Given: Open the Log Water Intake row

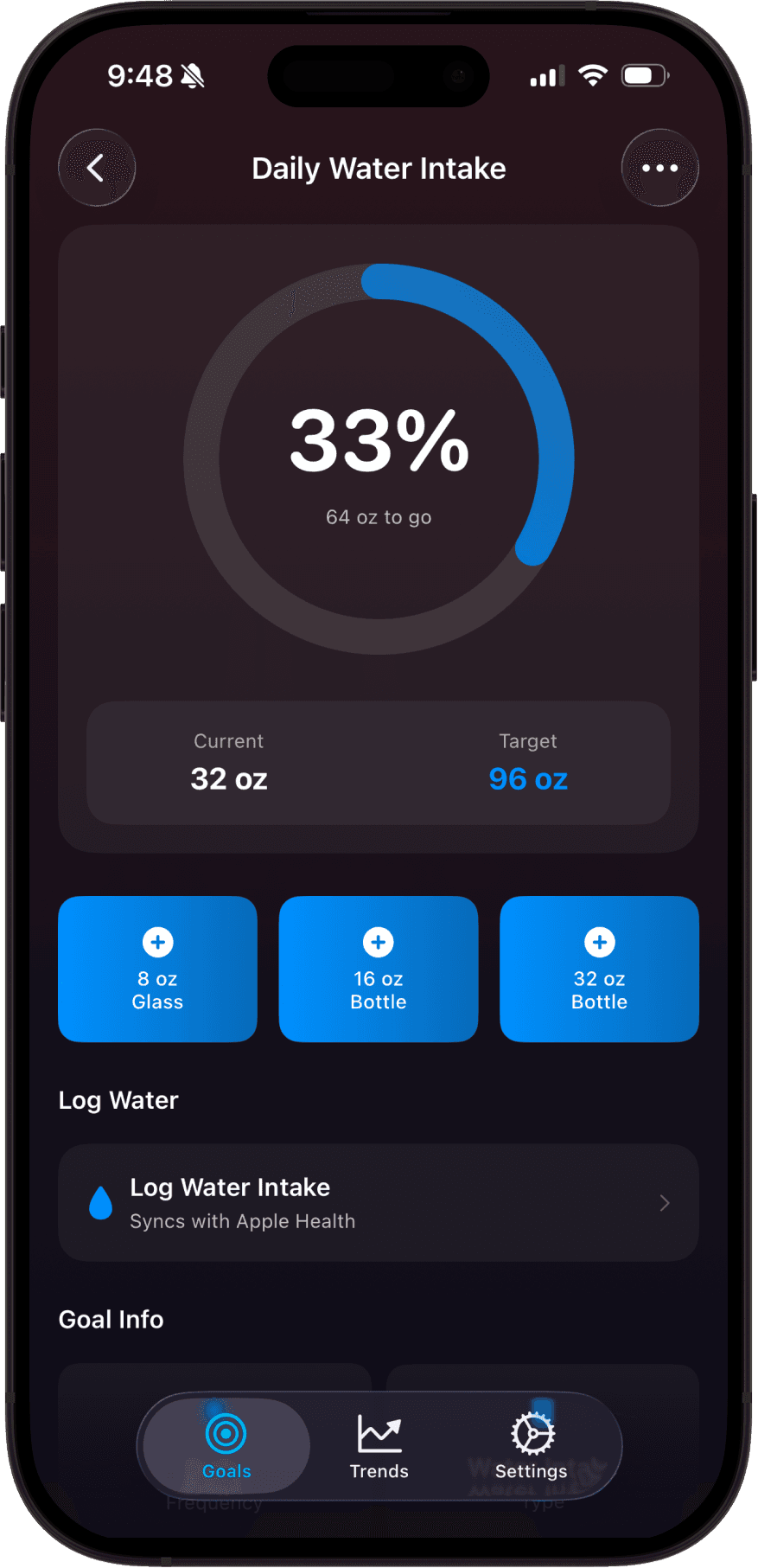Looking at the screenshot, I should pyautogui.click(x=379, y=1202).
